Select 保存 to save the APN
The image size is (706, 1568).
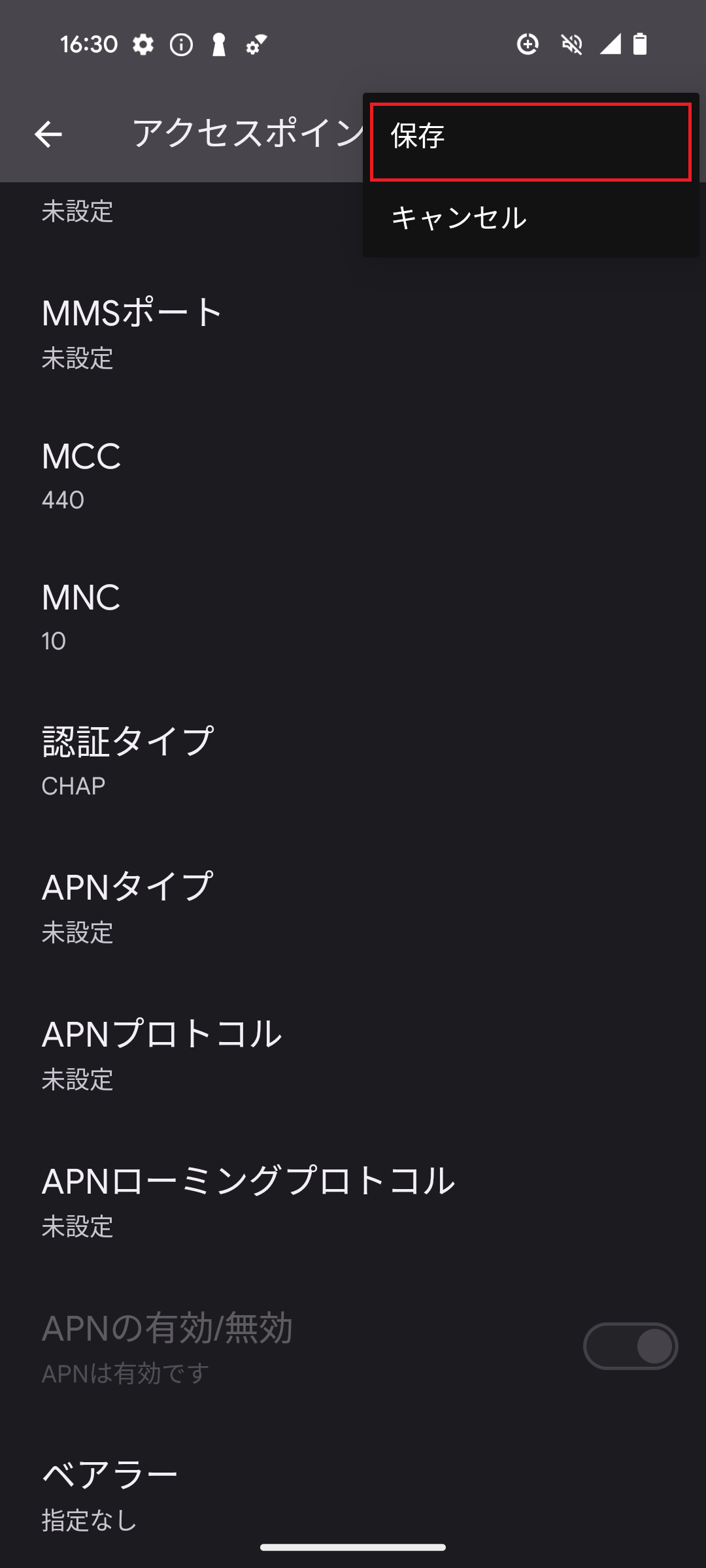tap(530, 142)
